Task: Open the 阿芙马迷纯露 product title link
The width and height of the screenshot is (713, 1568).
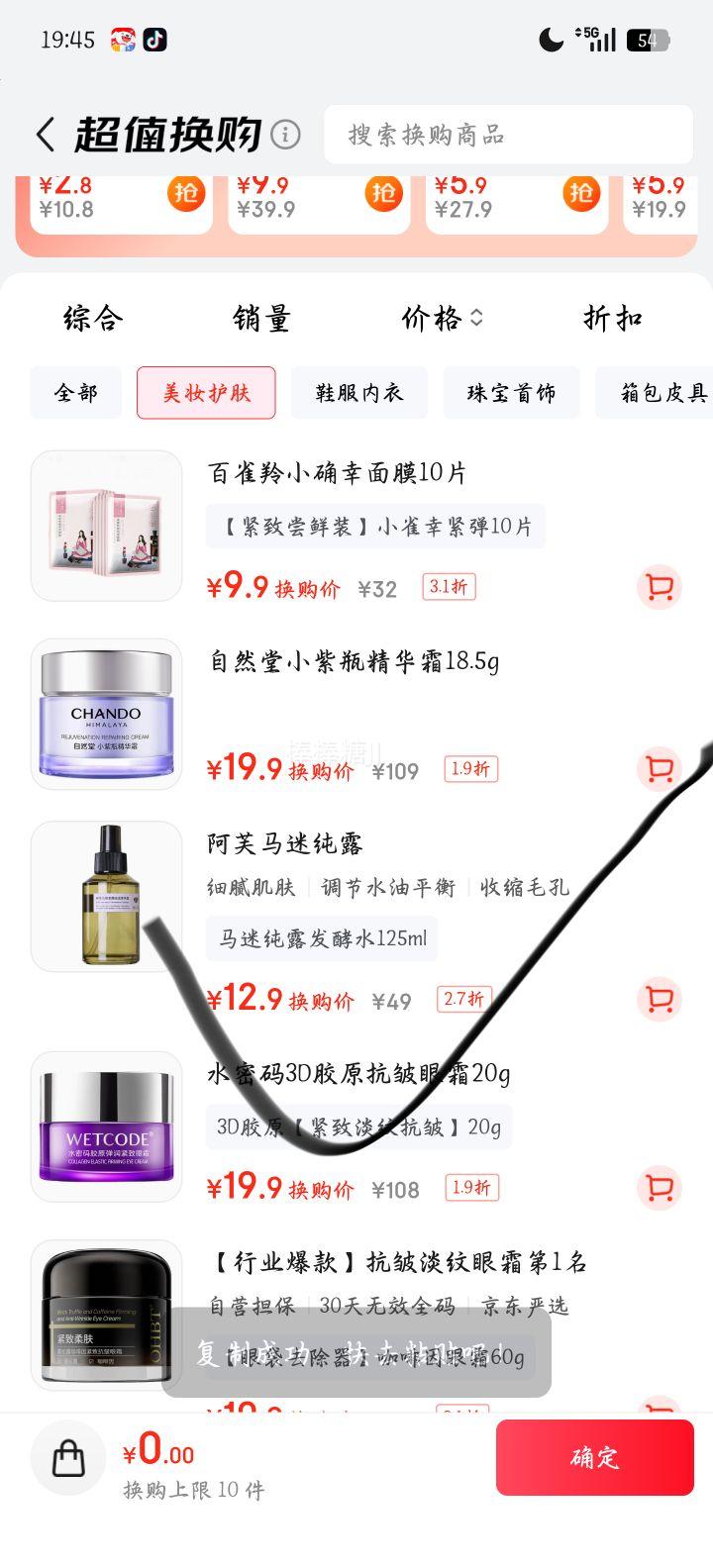Action: [x=285, y=844]
